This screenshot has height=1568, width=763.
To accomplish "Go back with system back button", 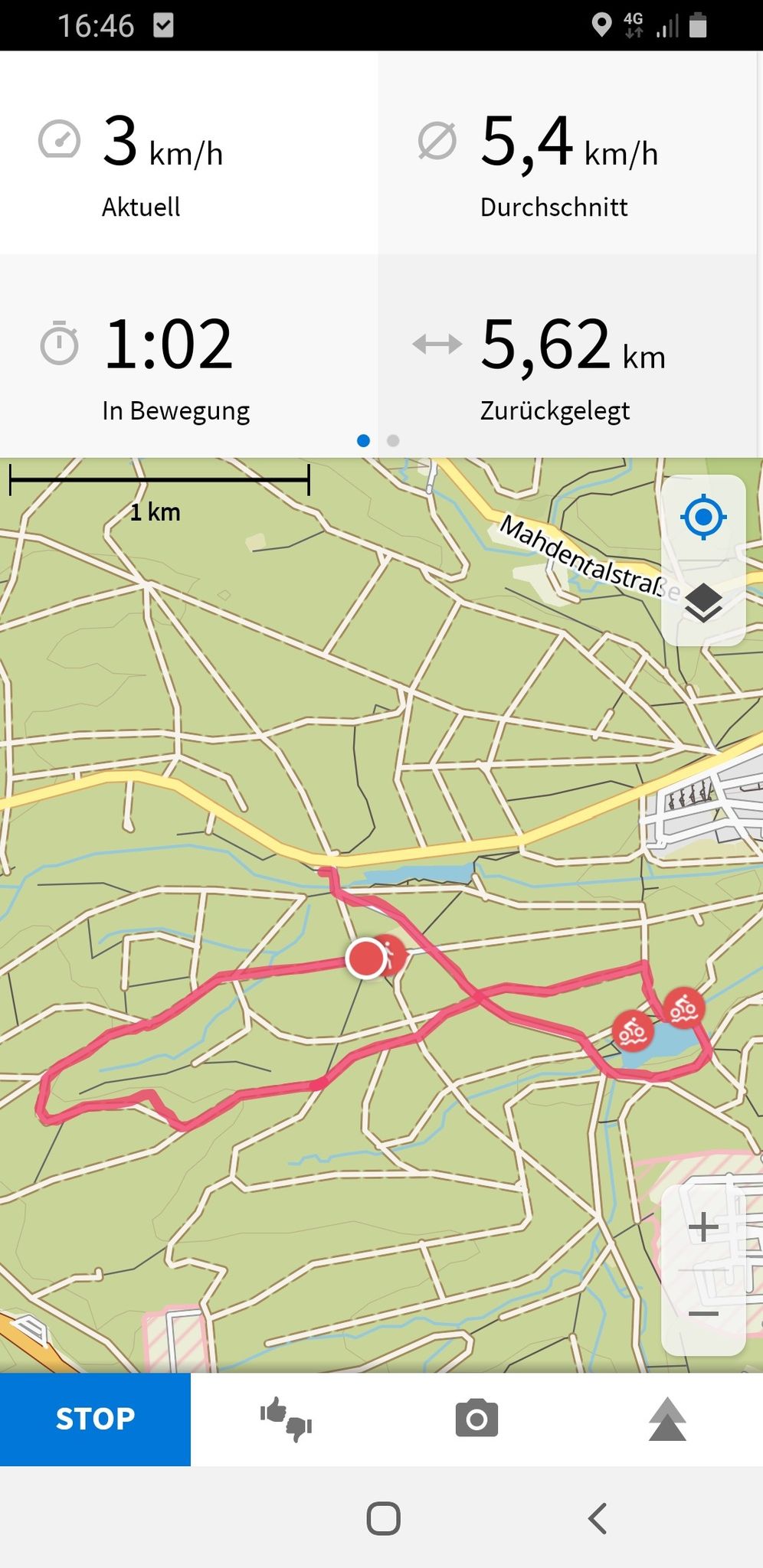I will pyautogui.click(x=598, y=1518).
